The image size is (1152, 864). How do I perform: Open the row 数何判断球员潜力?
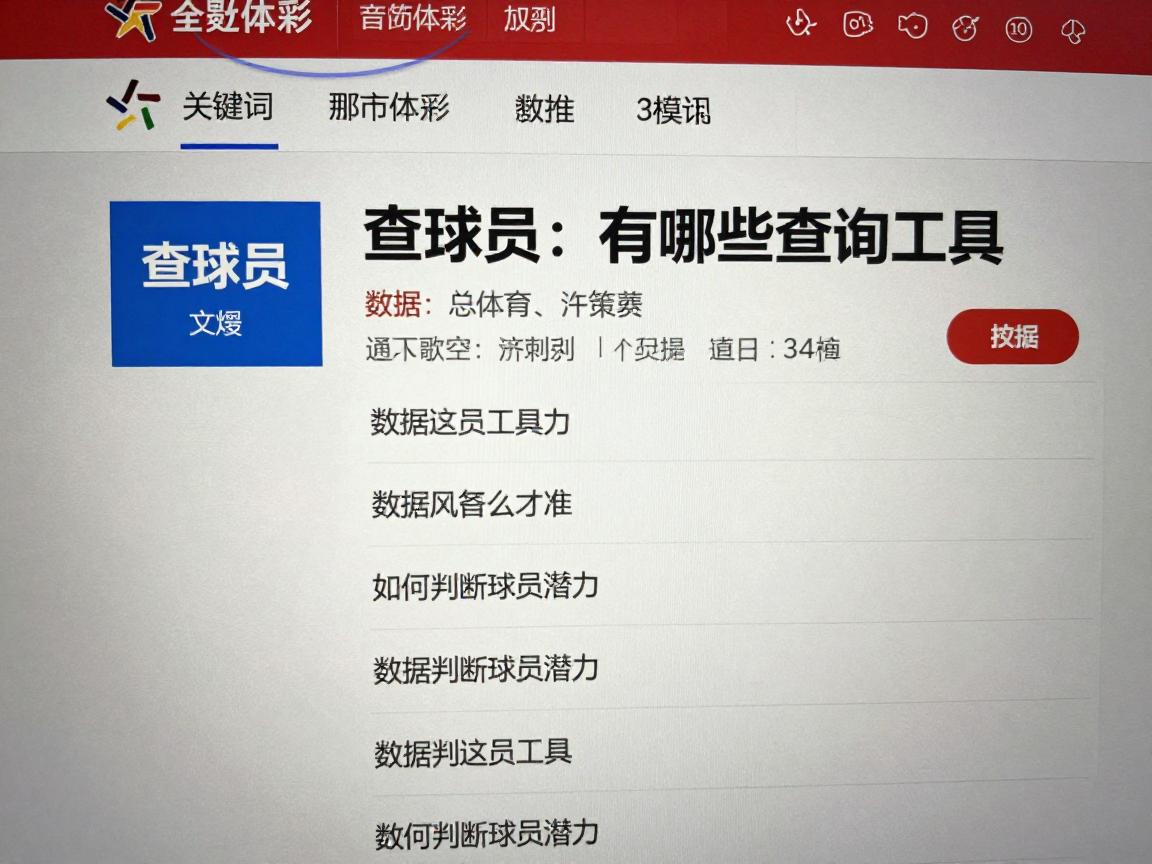[x=487, y=833]
